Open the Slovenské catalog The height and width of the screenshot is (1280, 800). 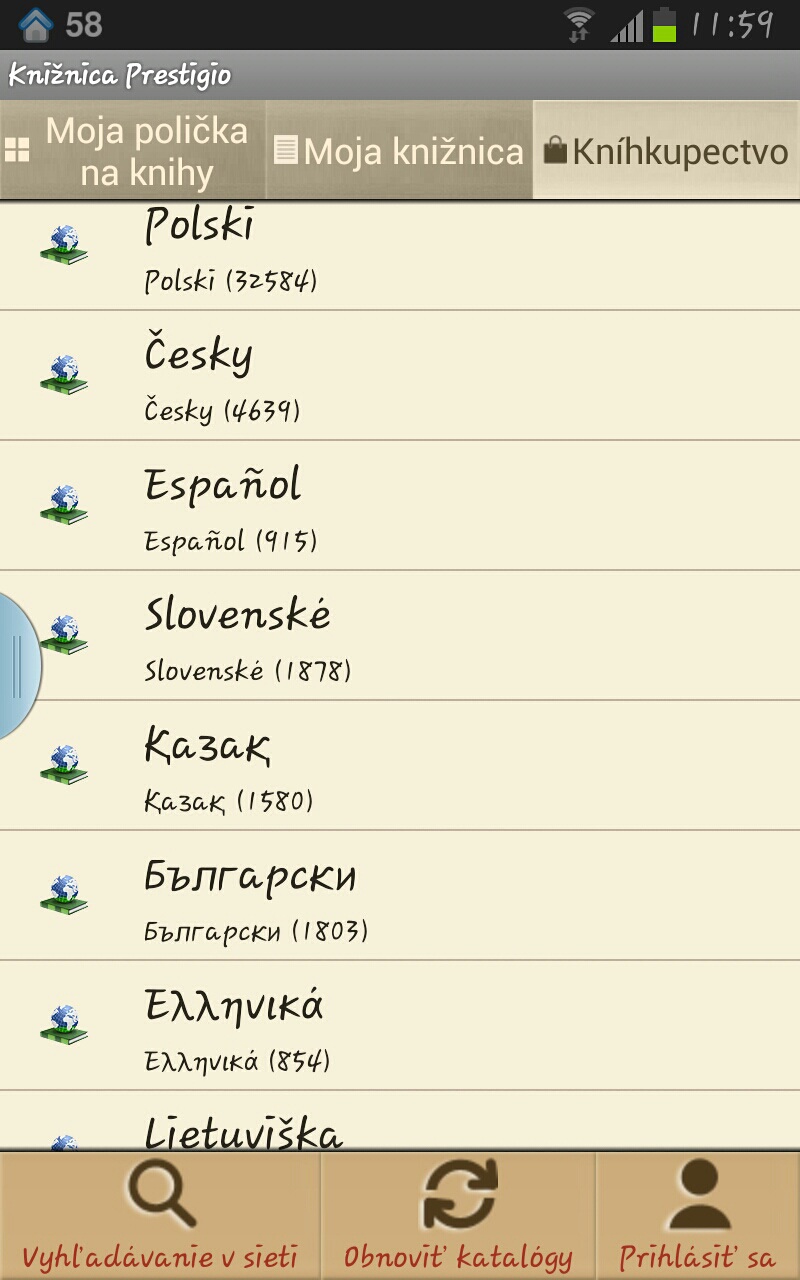point(400,637)
